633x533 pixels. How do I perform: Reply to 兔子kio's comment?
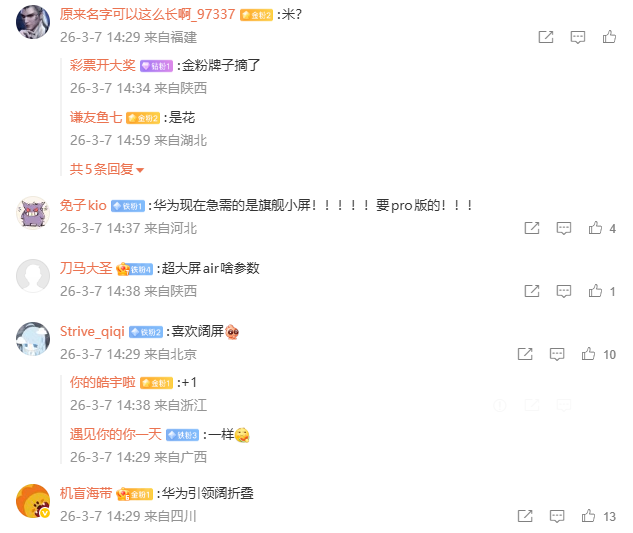[563, 228]
